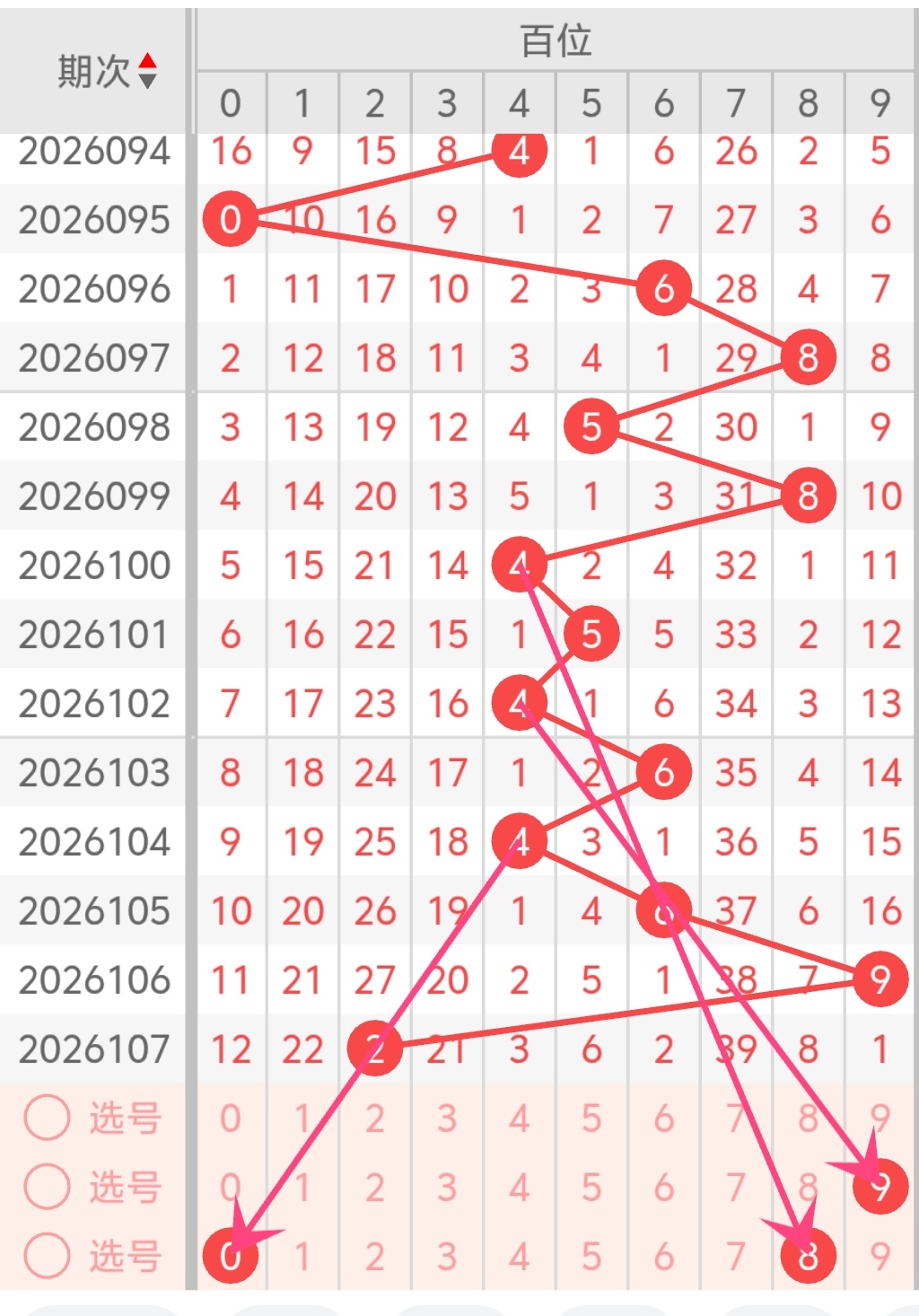
Task: Deselect the highlighted 0 in the 选号 rows
Action: 231,1255
